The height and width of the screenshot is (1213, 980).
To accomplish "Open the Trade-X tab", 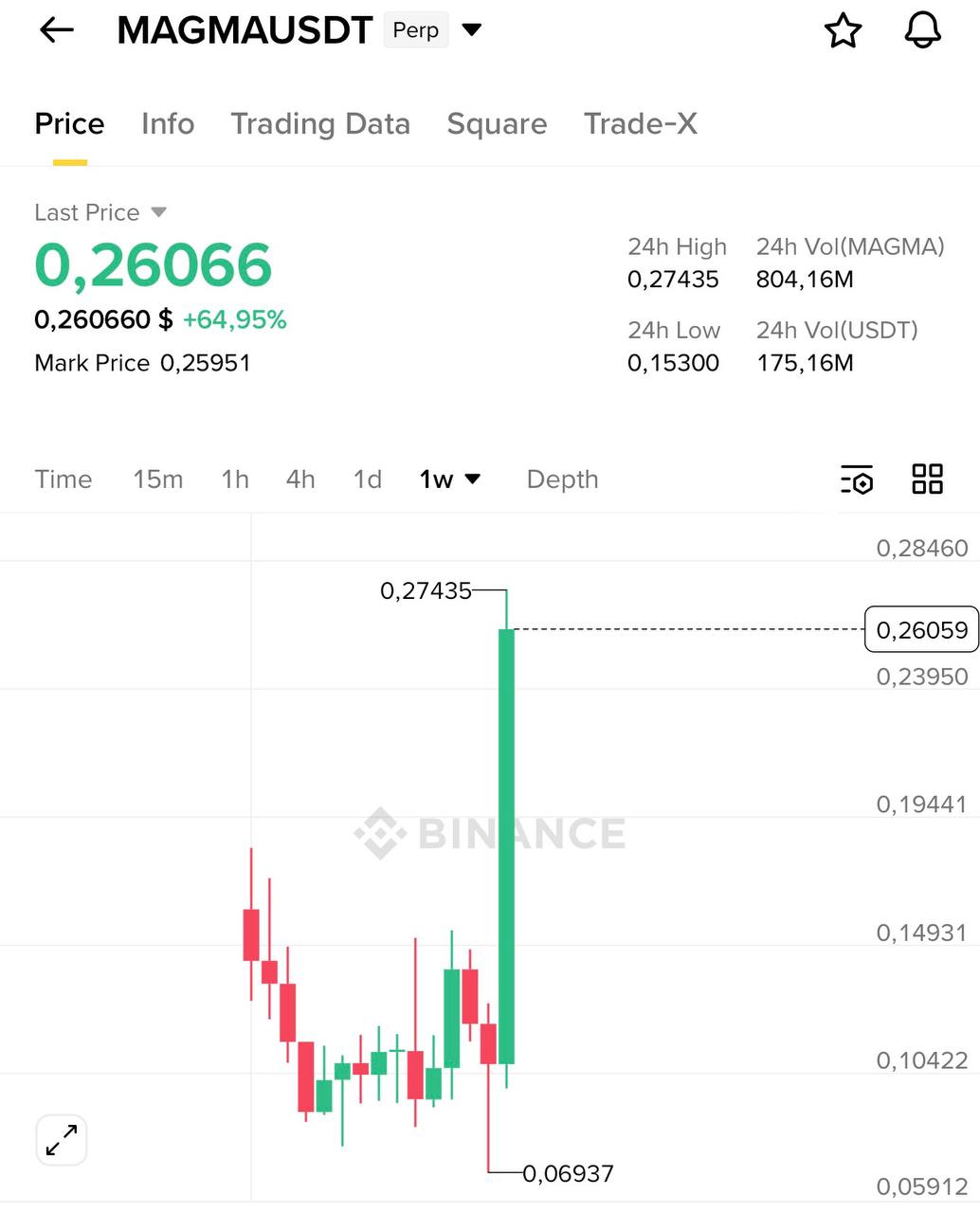I will coord(640,124).
